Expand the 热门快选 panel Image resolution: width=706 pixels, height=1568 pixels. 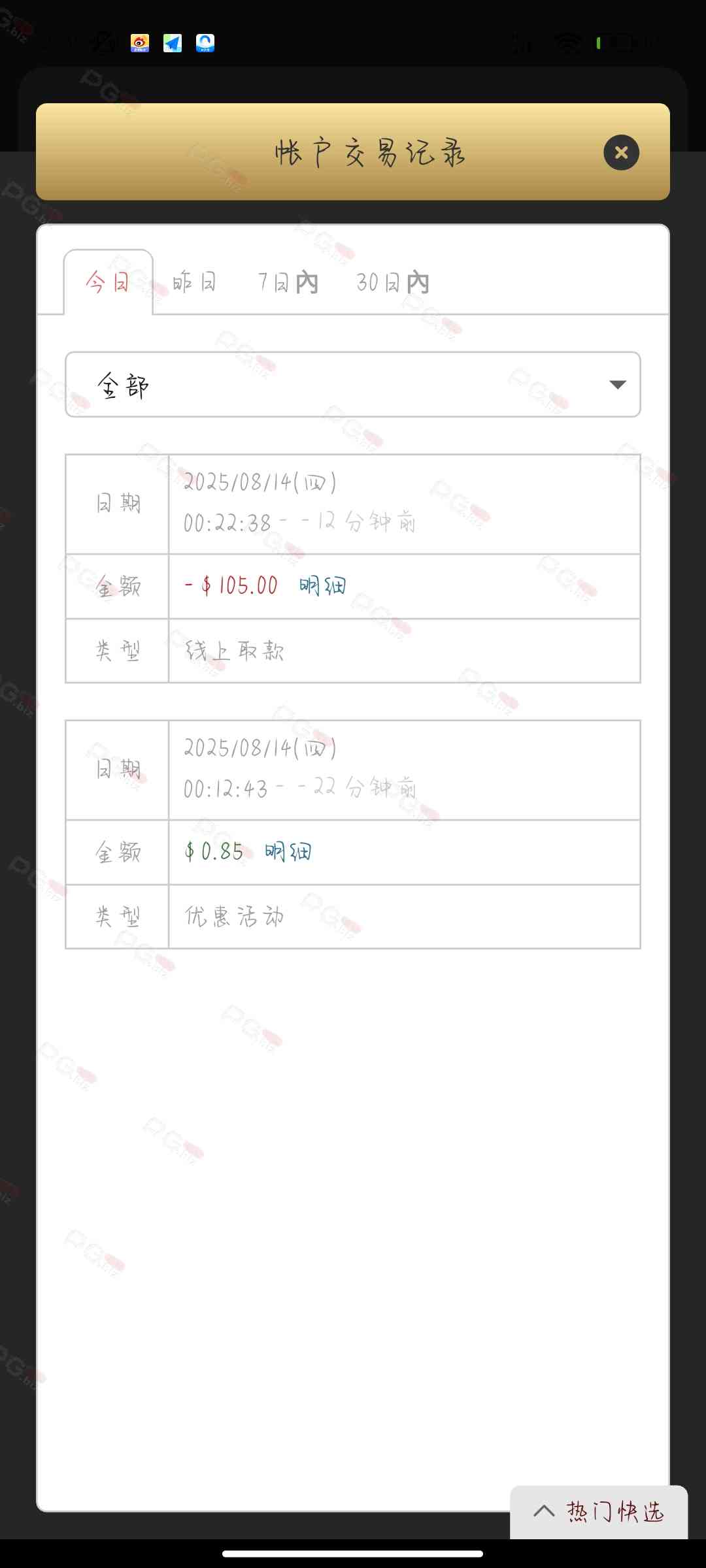599,1512
